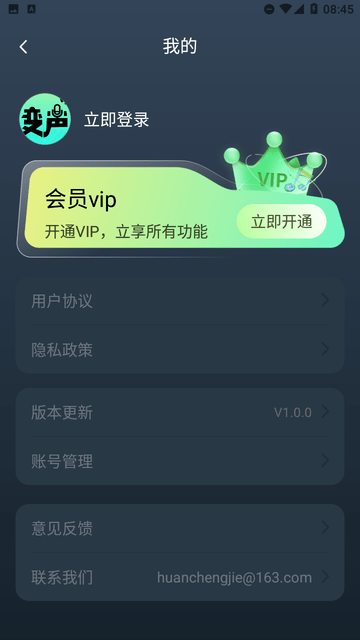Tap the 立即开通 VIP button
360x640 pixels.
pyautogui.click(x=282, y=222)
